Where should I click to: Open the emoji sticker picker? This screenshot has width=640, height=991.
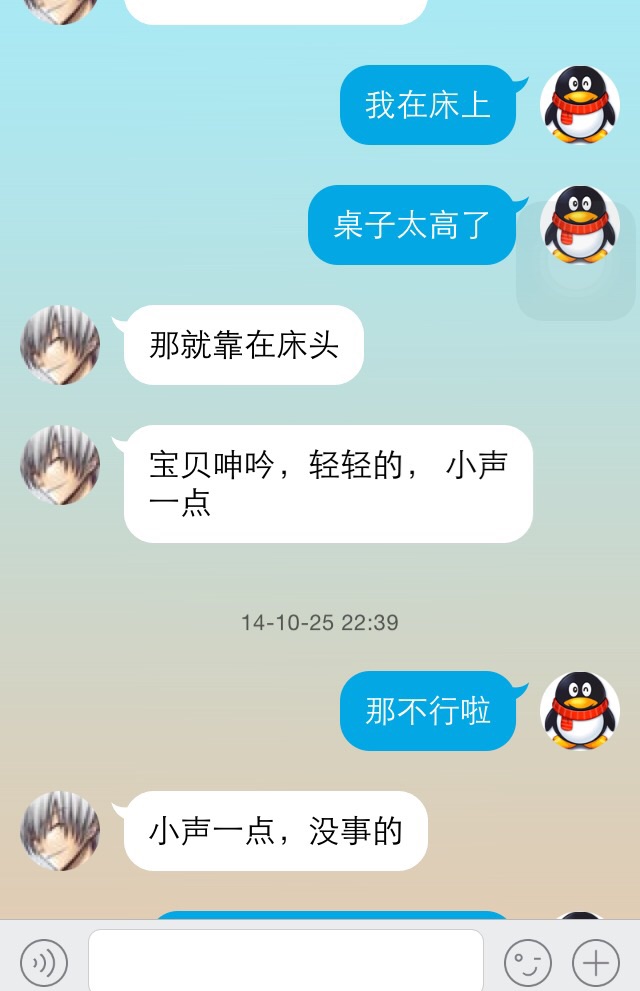pos(527,963)
